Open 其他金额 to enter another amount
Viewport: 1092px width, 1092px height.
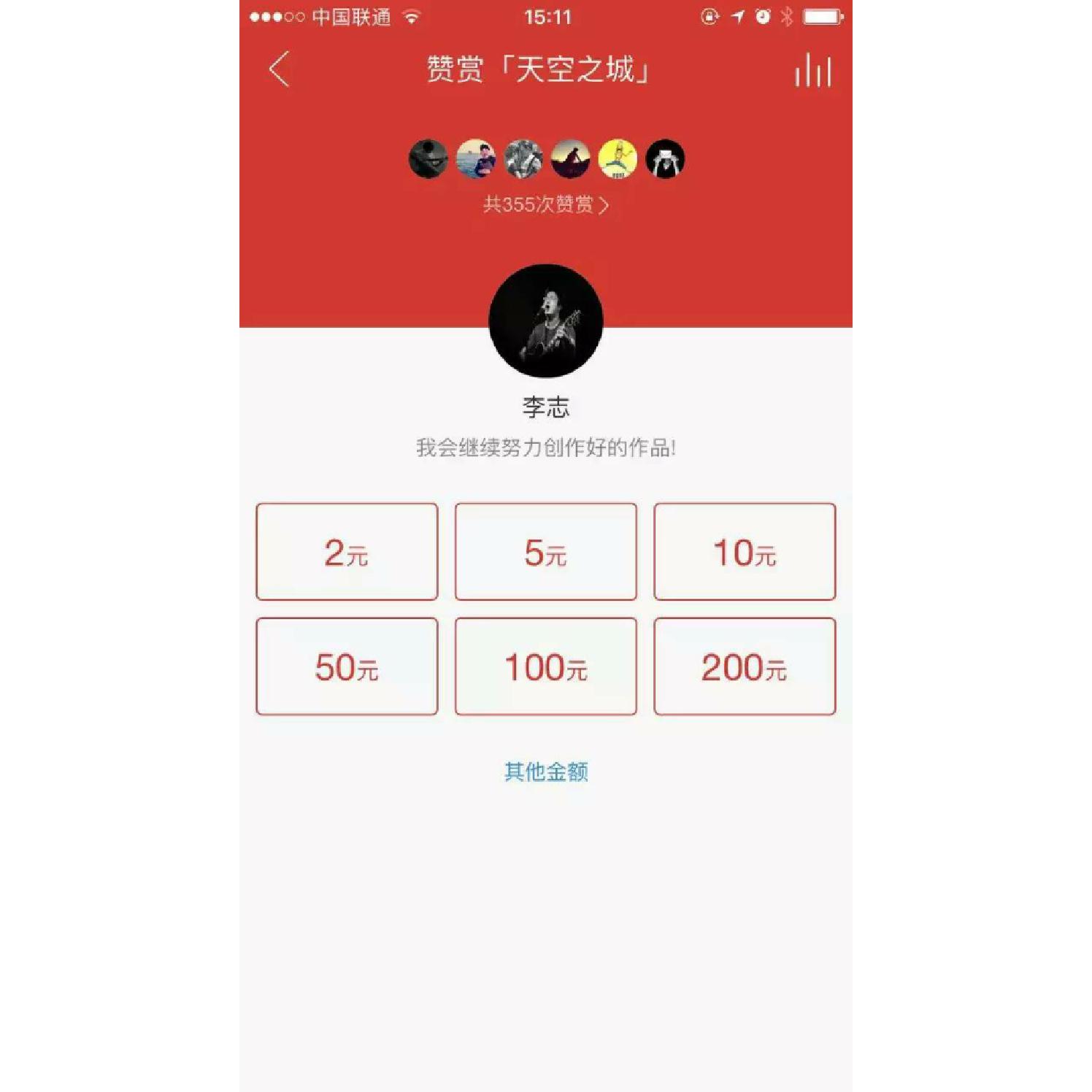[x=545, y=772]
